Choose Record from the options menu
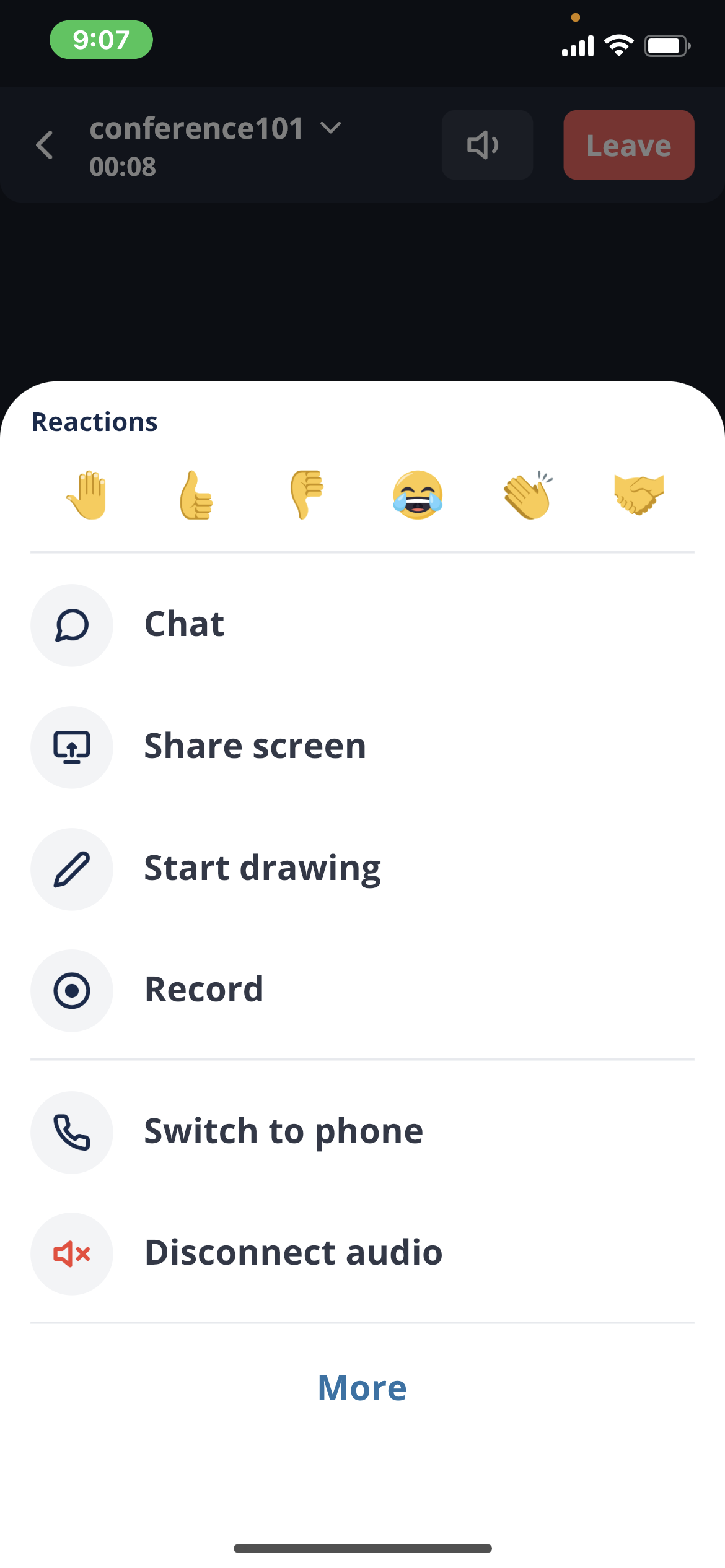The width and height of the screenshot is (725, 1568). pyautogui.click(x=203, y=989)
